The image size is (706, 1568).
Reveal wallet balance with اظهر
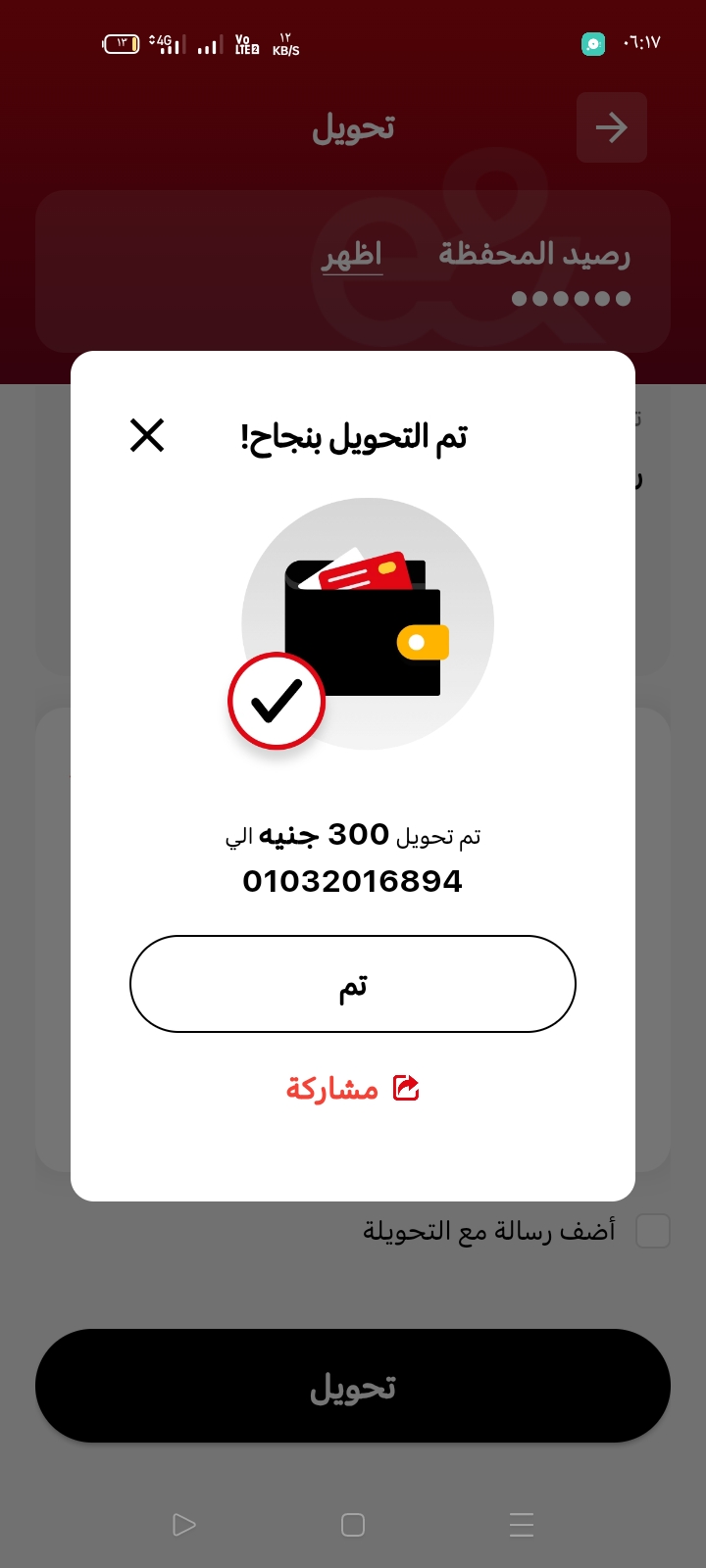tap(352, 256)
